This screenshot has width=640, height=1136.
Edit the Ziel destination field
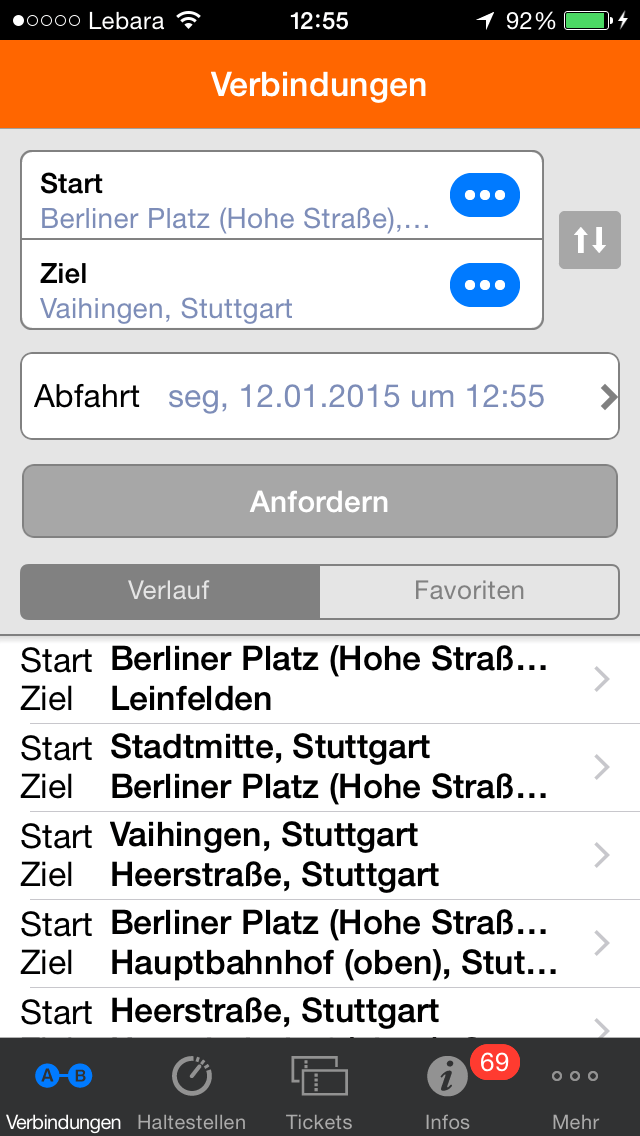pos(235,289)
